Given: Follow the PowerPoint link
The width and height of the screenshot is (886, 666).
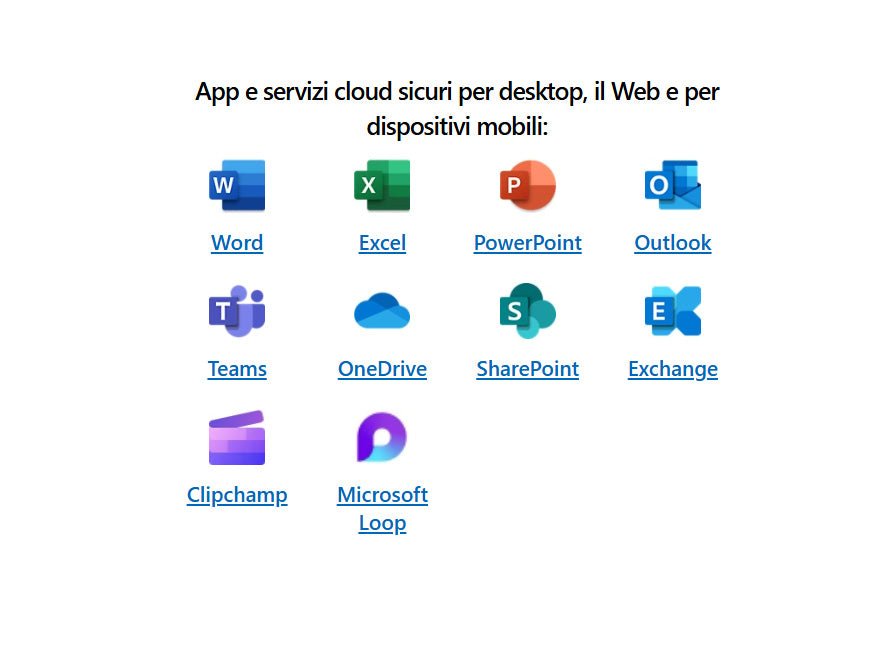Looking at the screenshot, I should click(527, 243).
